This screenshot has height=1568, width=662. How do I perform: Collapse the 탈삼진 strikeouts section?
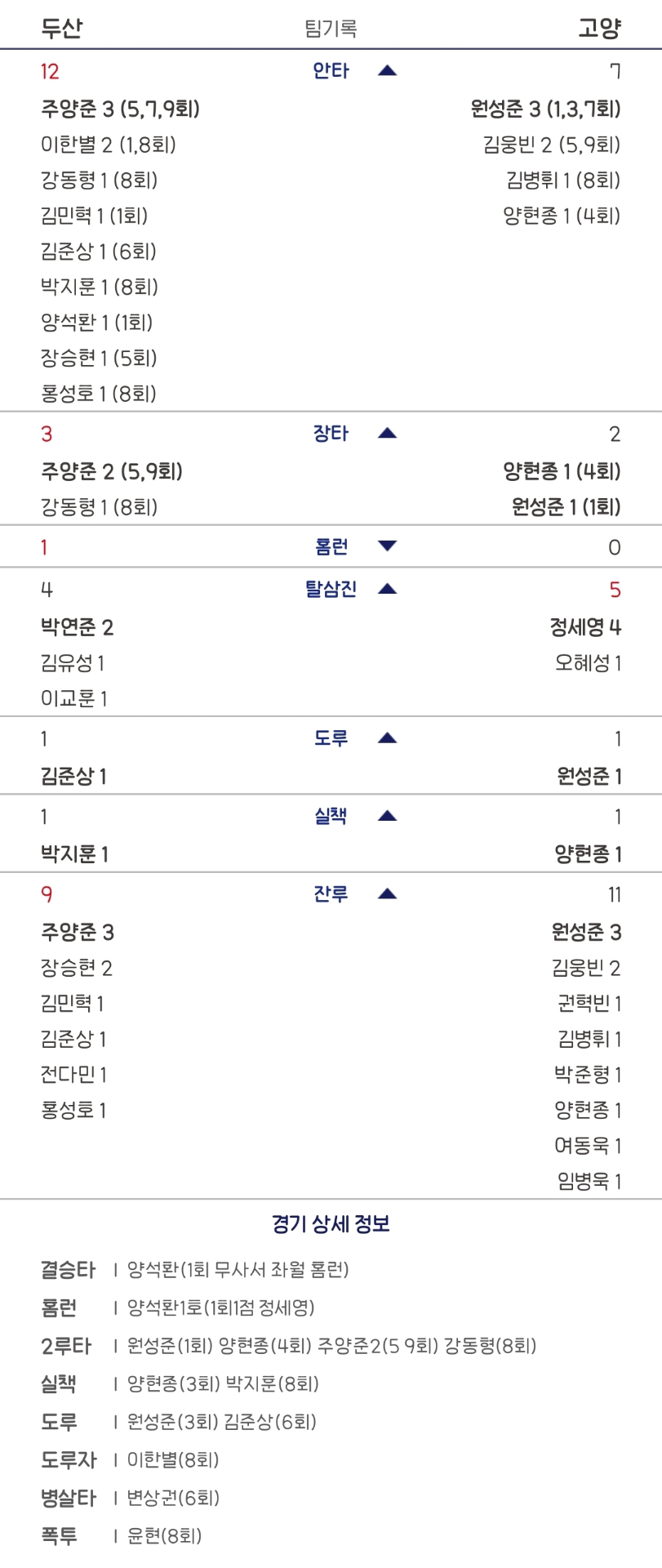387,589
